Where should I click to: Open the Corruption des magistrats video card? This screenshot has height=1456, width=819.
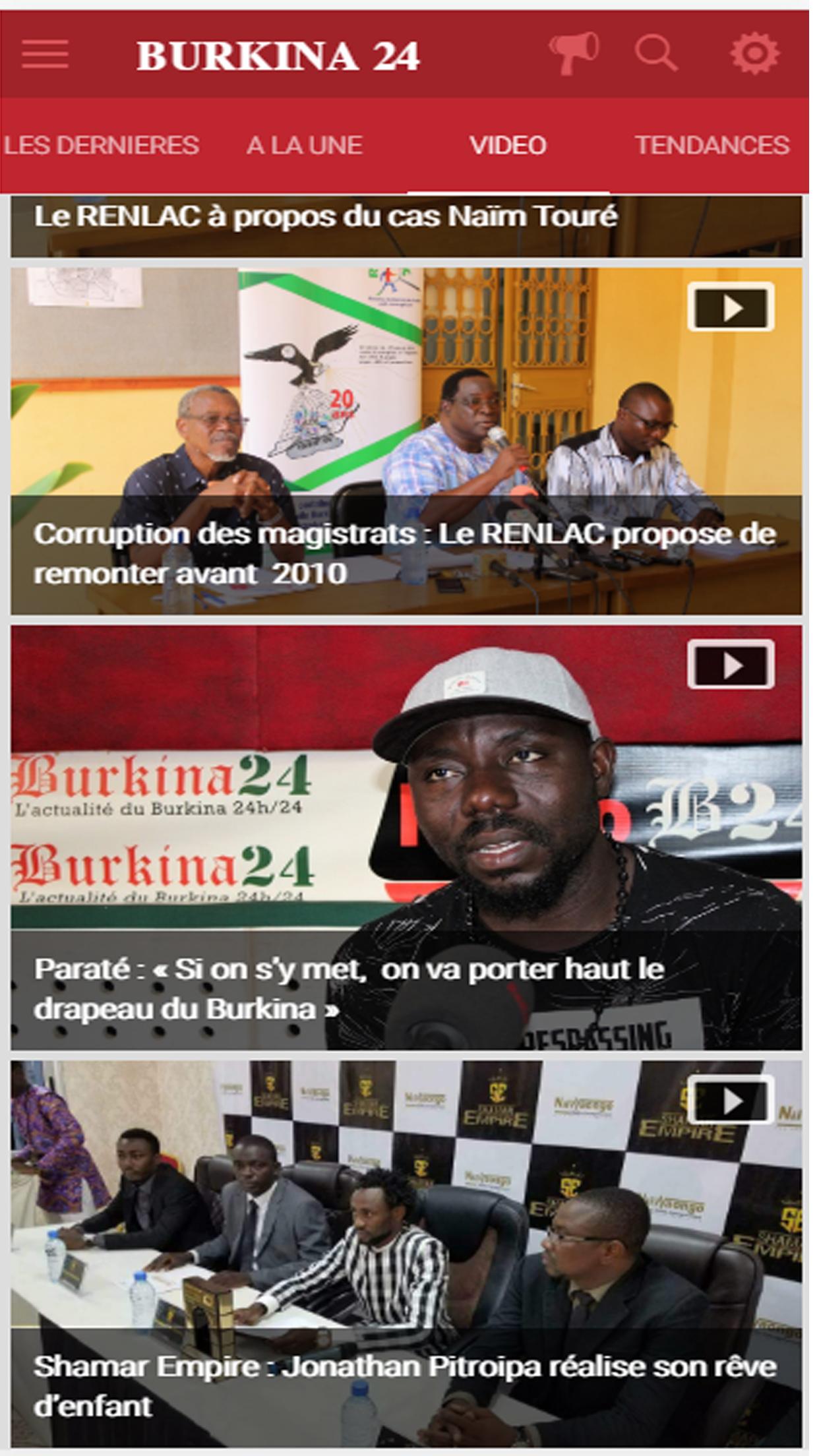406,440
